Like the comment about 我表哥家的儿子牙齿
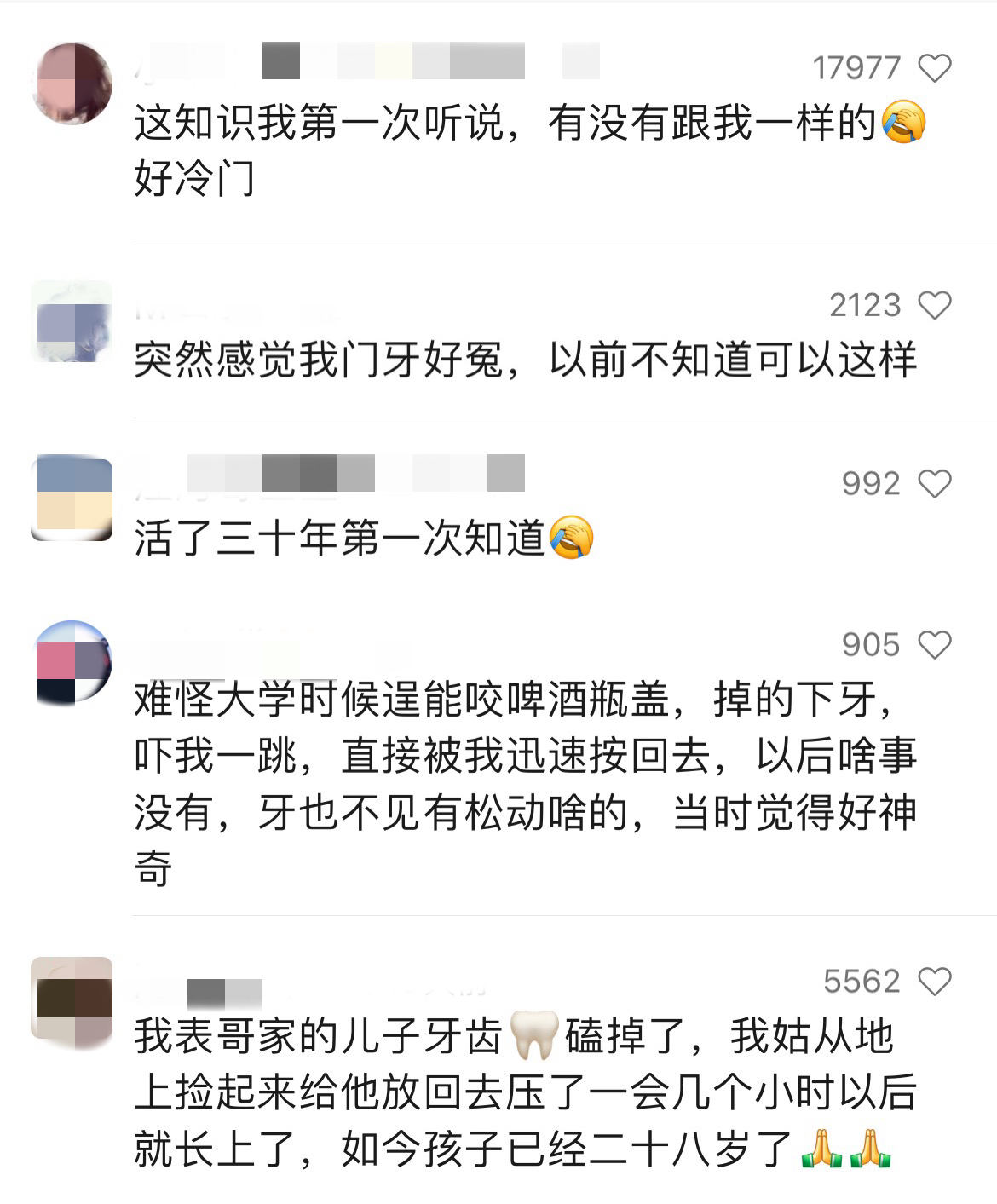 coord(935,982)
